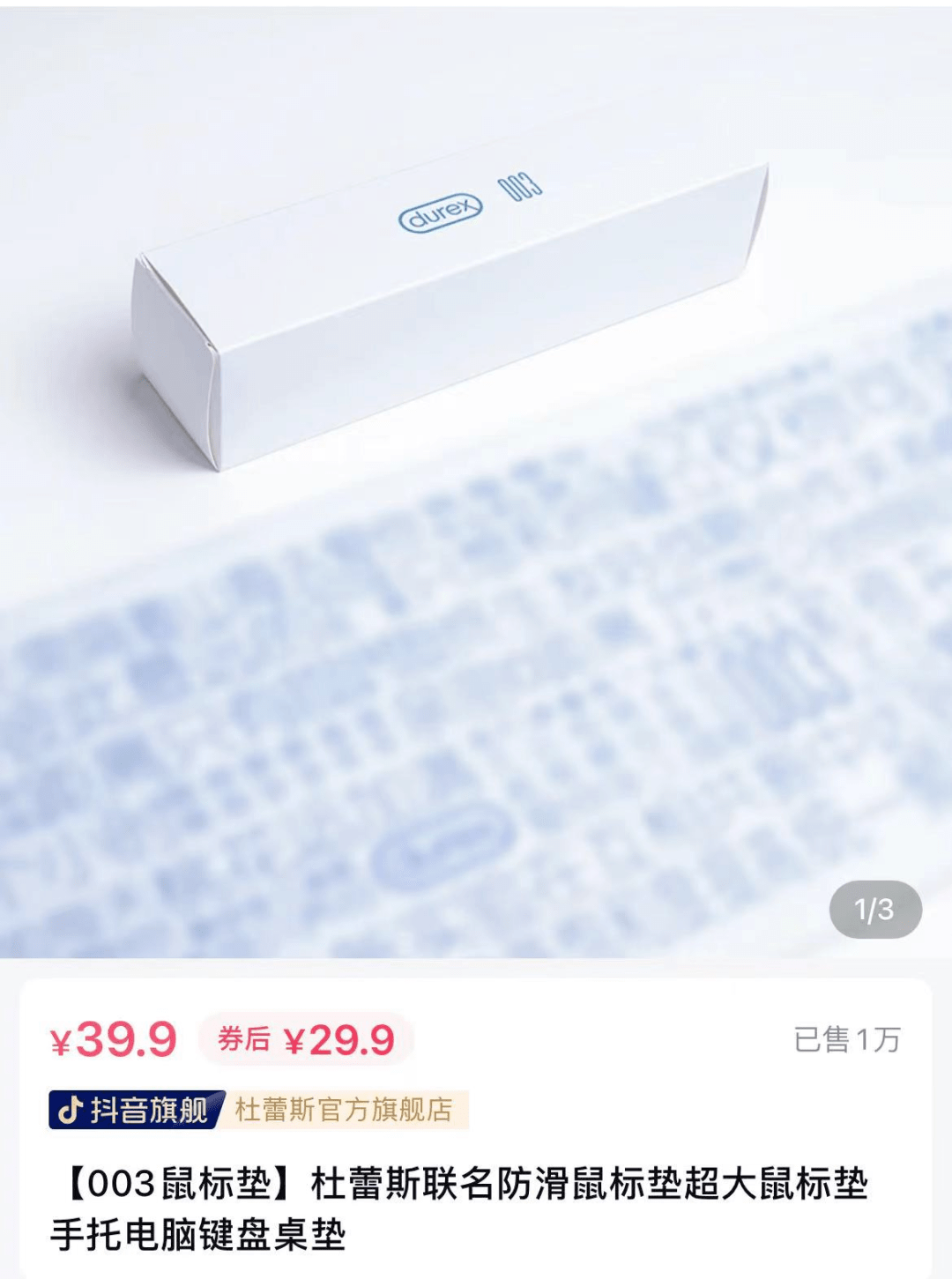The height and width of the screenshot is (1279, 952).
Task: Tap the 券后 ¥29.9 coupon price chip
Action: click(306, 1040)
